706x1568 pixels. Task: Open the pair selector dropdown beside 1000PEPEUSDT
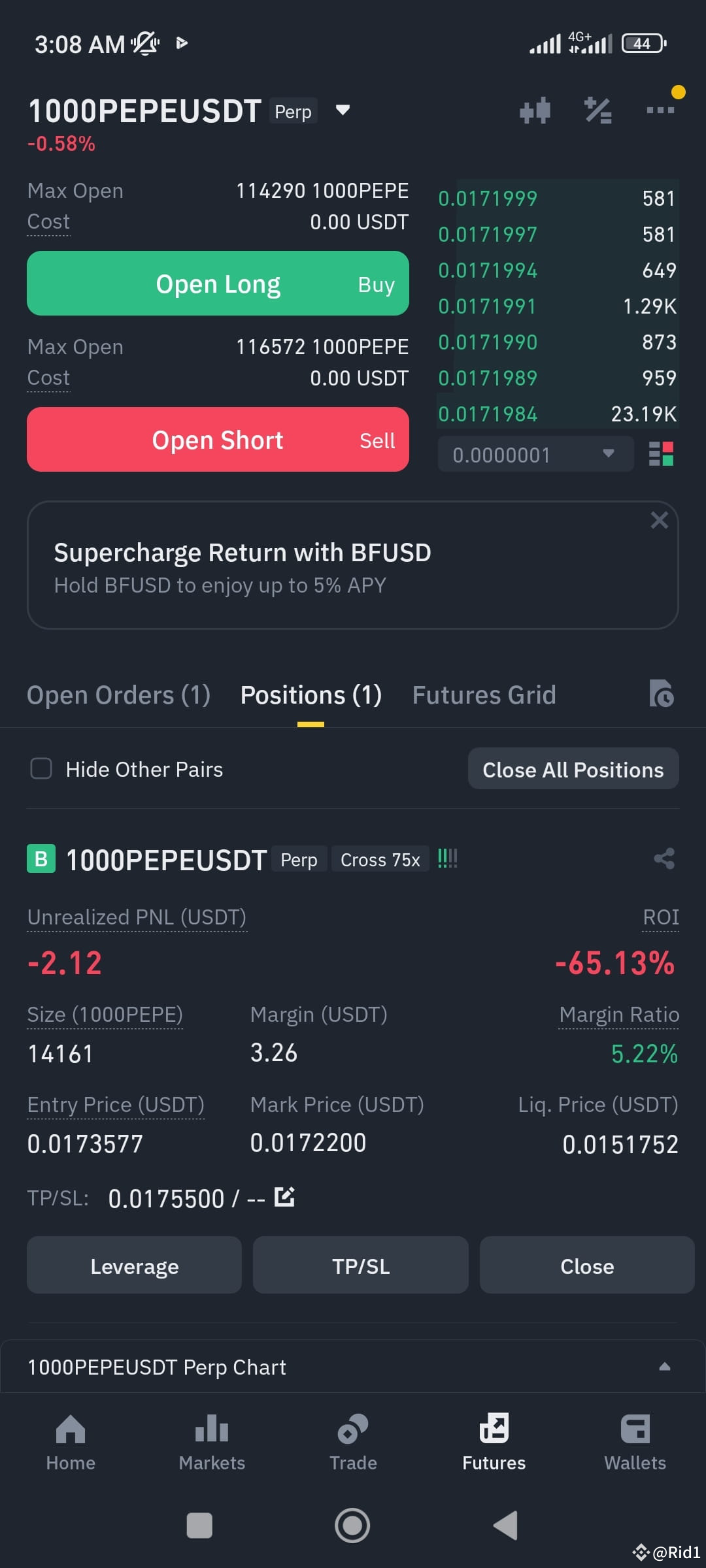(x=343, y=111)
